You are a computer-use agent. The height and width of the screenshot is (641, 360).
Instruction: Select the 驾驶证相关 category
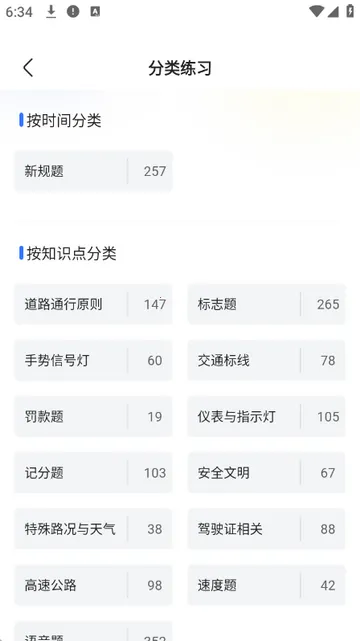[266, 529]
